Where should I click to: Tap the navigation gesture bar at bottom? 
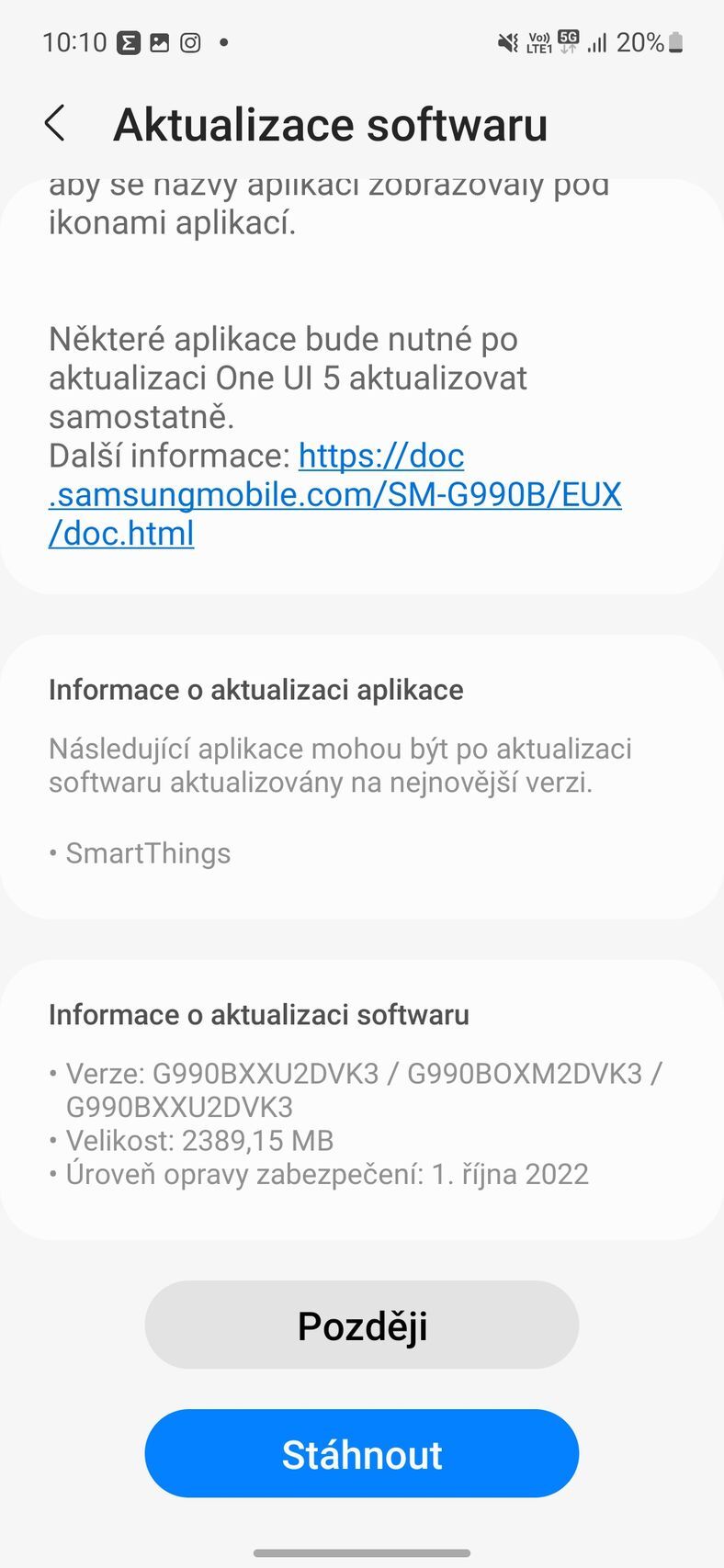click(x=362, y=1551)
